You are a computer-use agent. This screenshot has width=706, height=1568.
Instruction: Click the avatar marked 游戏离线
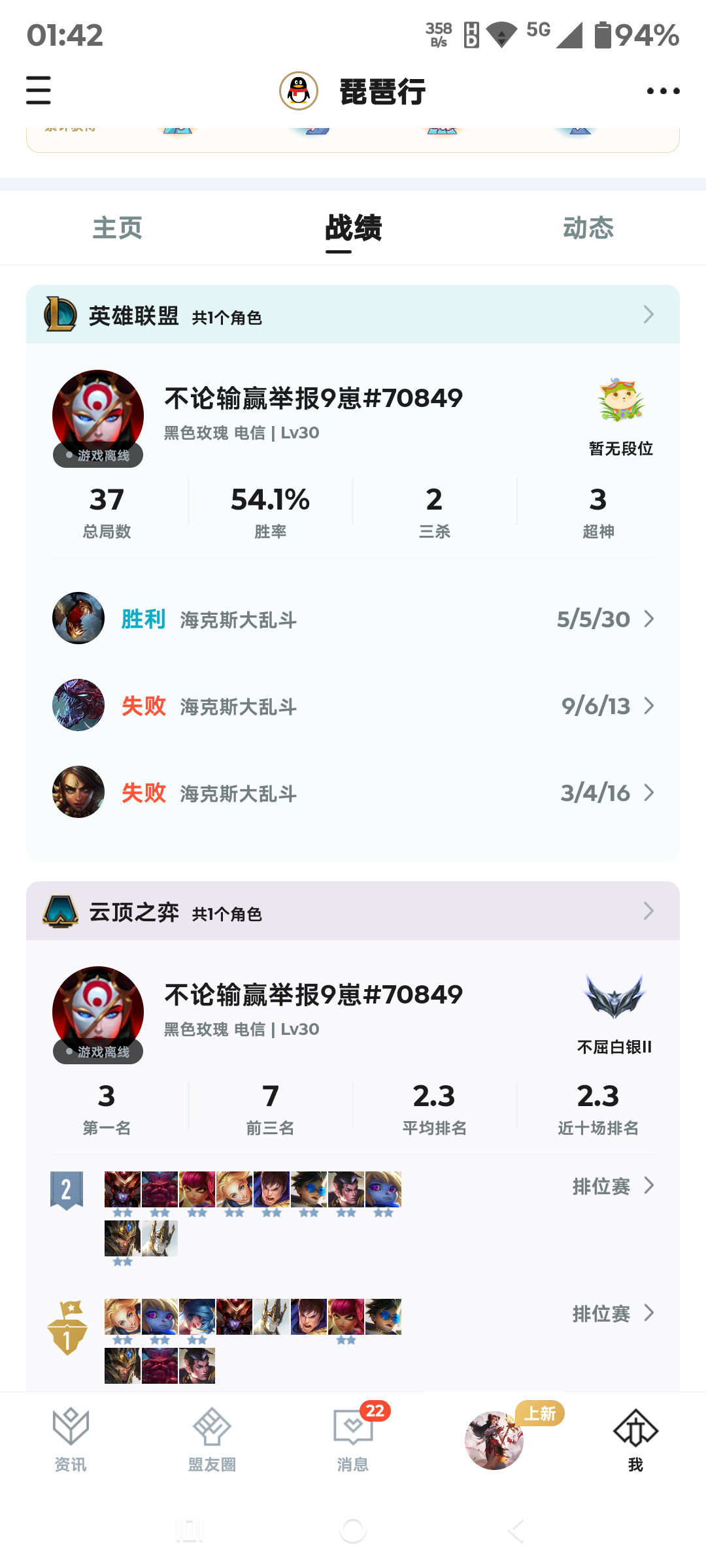[x=97, y=414]
